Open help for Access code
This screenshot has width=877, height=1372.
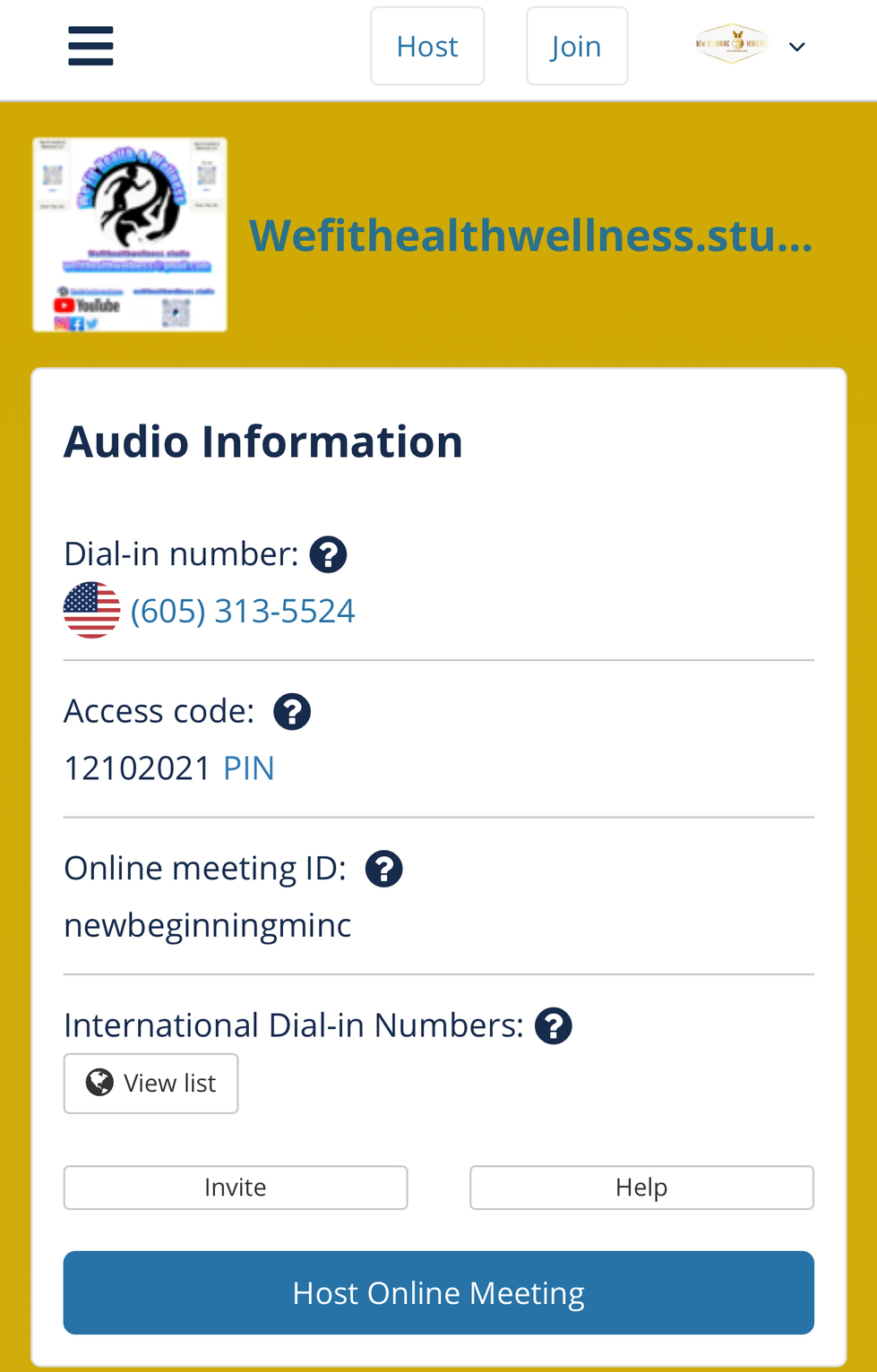click(x=292, y=712)
